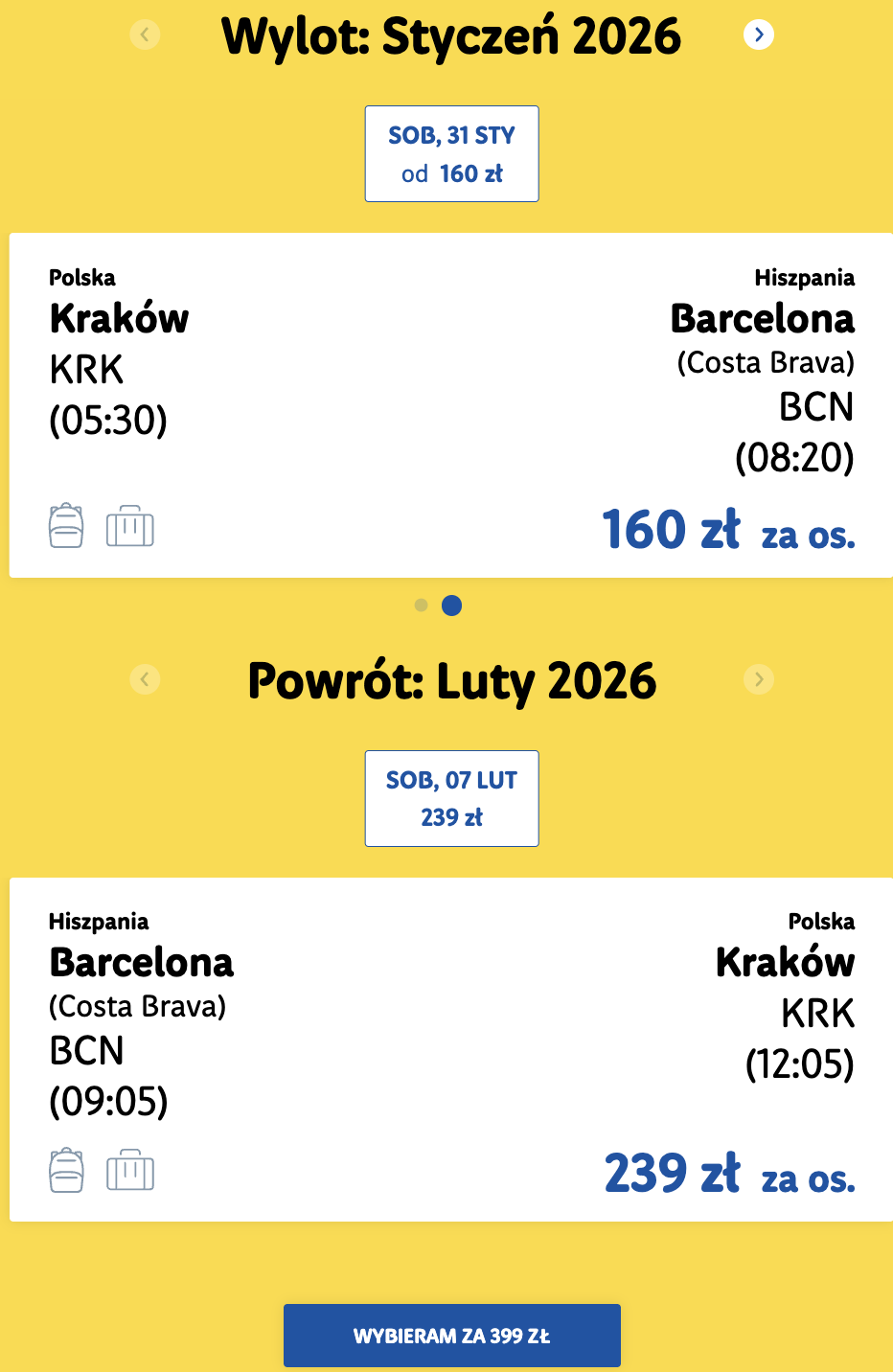
Task: Open Barcelona to Kraków return flight for 239 zł
Action: pos(450,1049)
